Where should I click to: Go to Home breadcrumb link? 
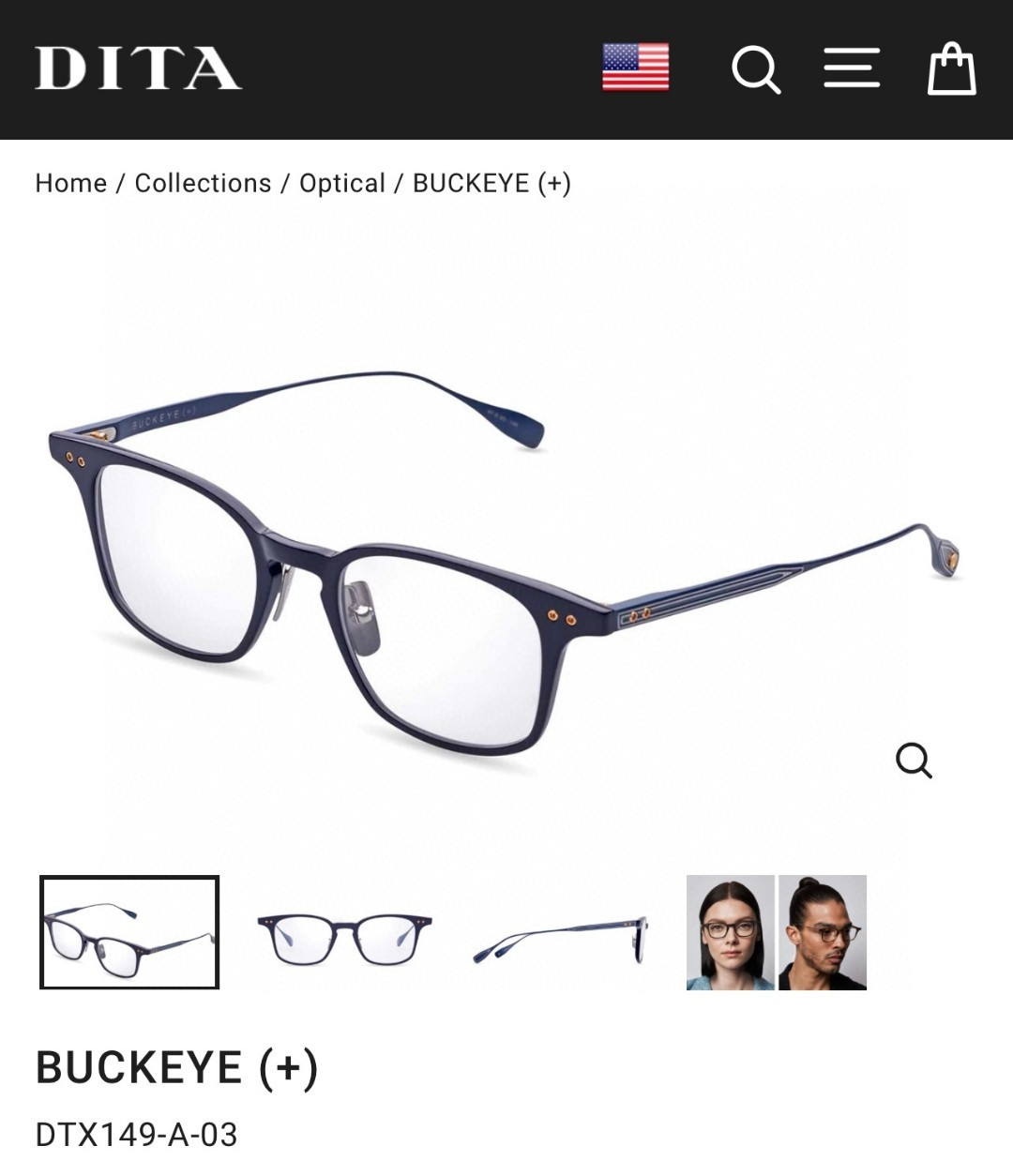point(71,183)
